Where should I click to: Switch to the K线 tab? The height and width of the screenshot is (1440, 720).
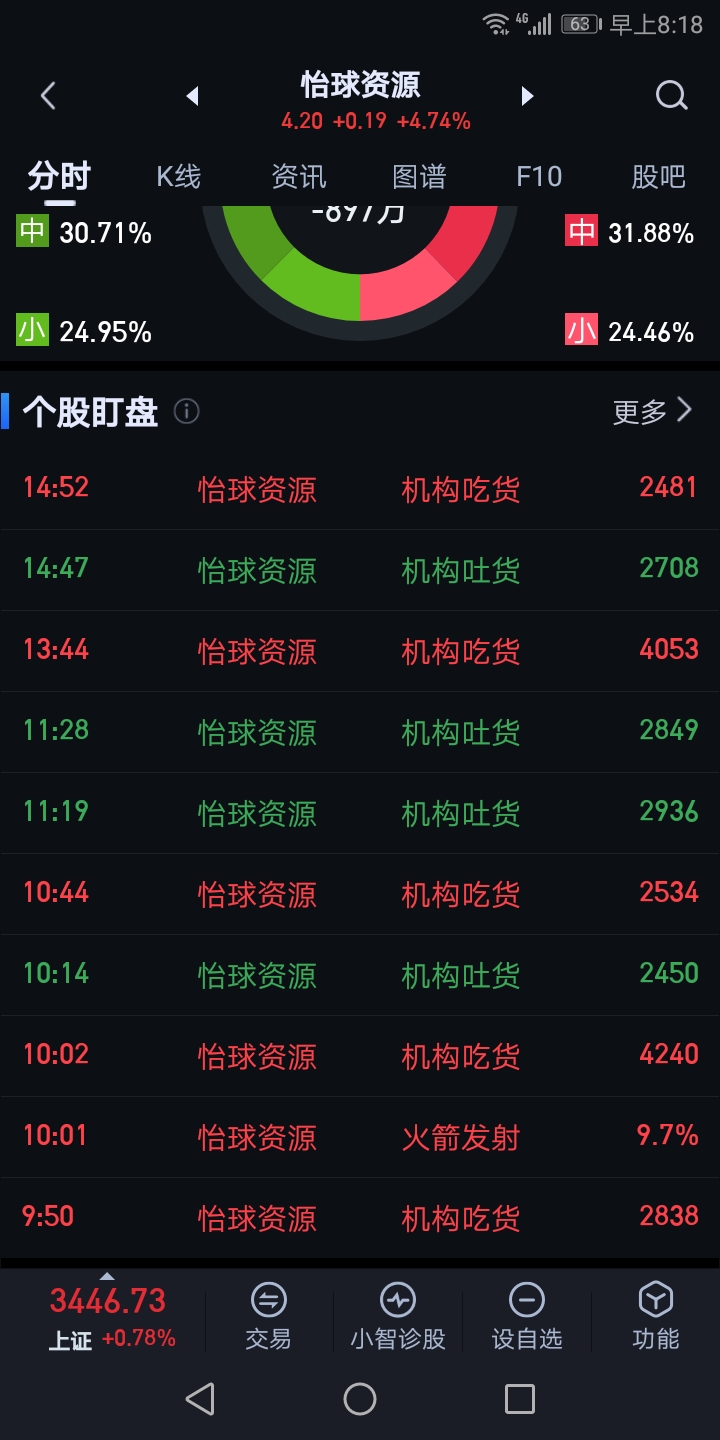tap(179, 177)
